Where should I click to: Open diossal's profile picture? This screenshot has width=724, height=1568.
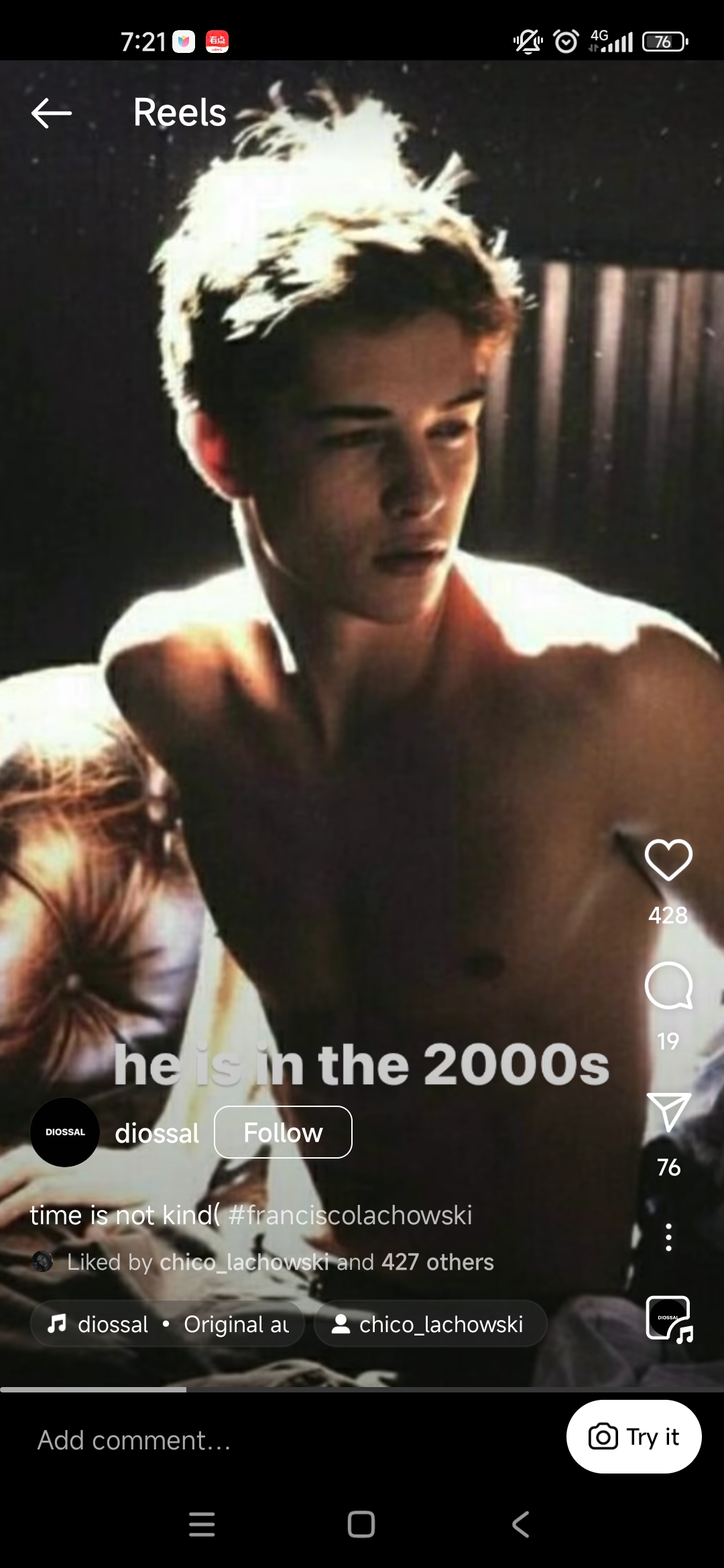point(65,1132)
